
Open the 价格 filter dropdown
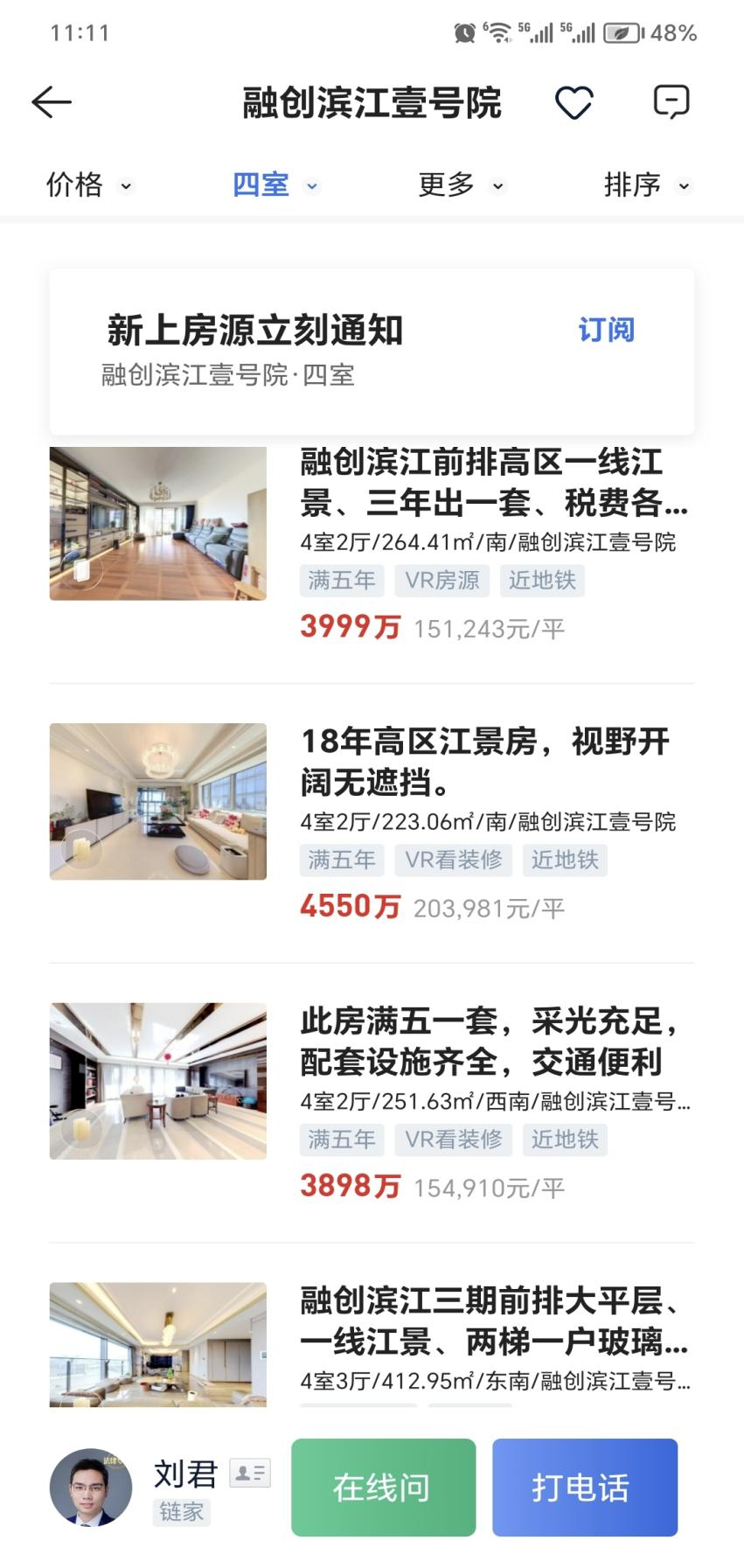[x=87, y=185]
